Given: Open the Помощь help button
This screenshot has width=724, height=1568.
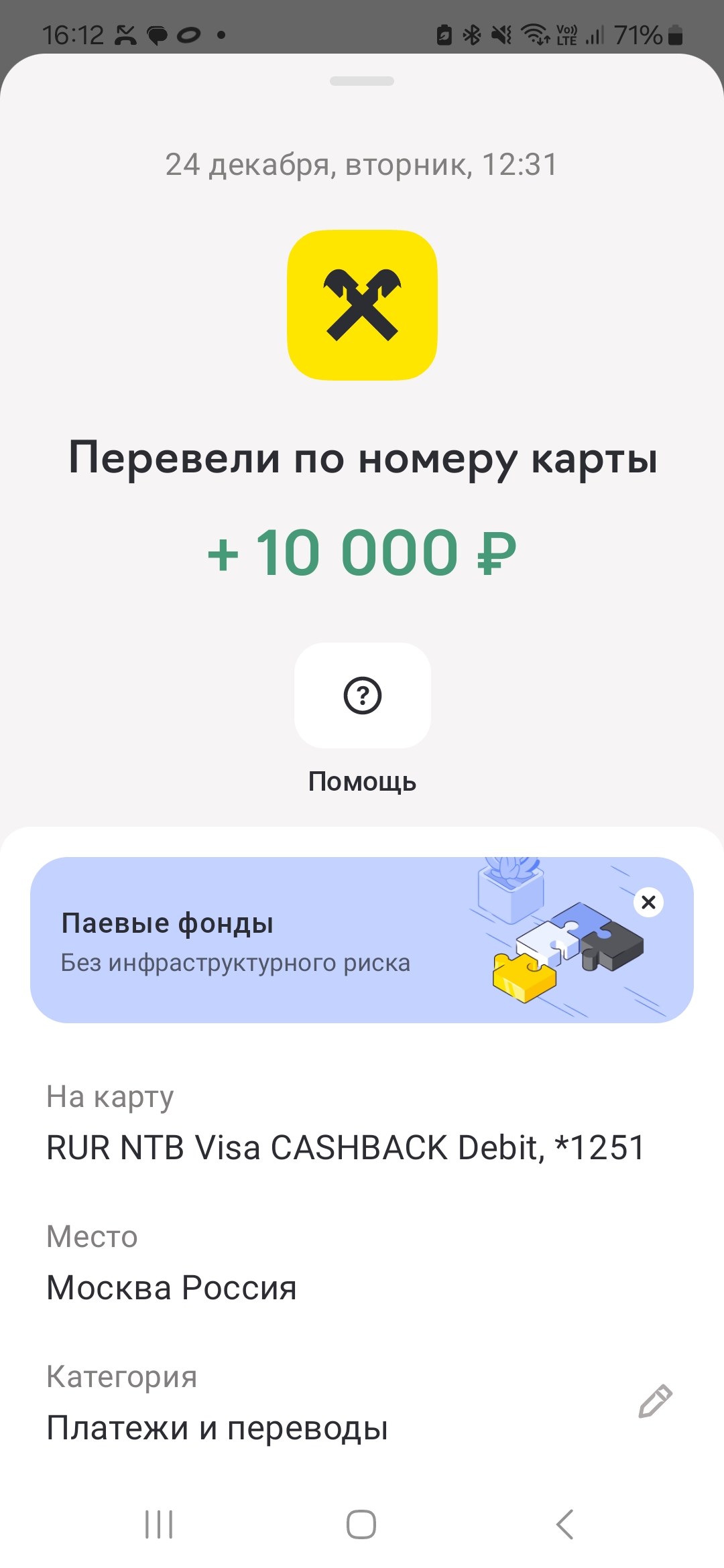Looking at the screenshot, I should pyautogui.click(x=362, y=696).
